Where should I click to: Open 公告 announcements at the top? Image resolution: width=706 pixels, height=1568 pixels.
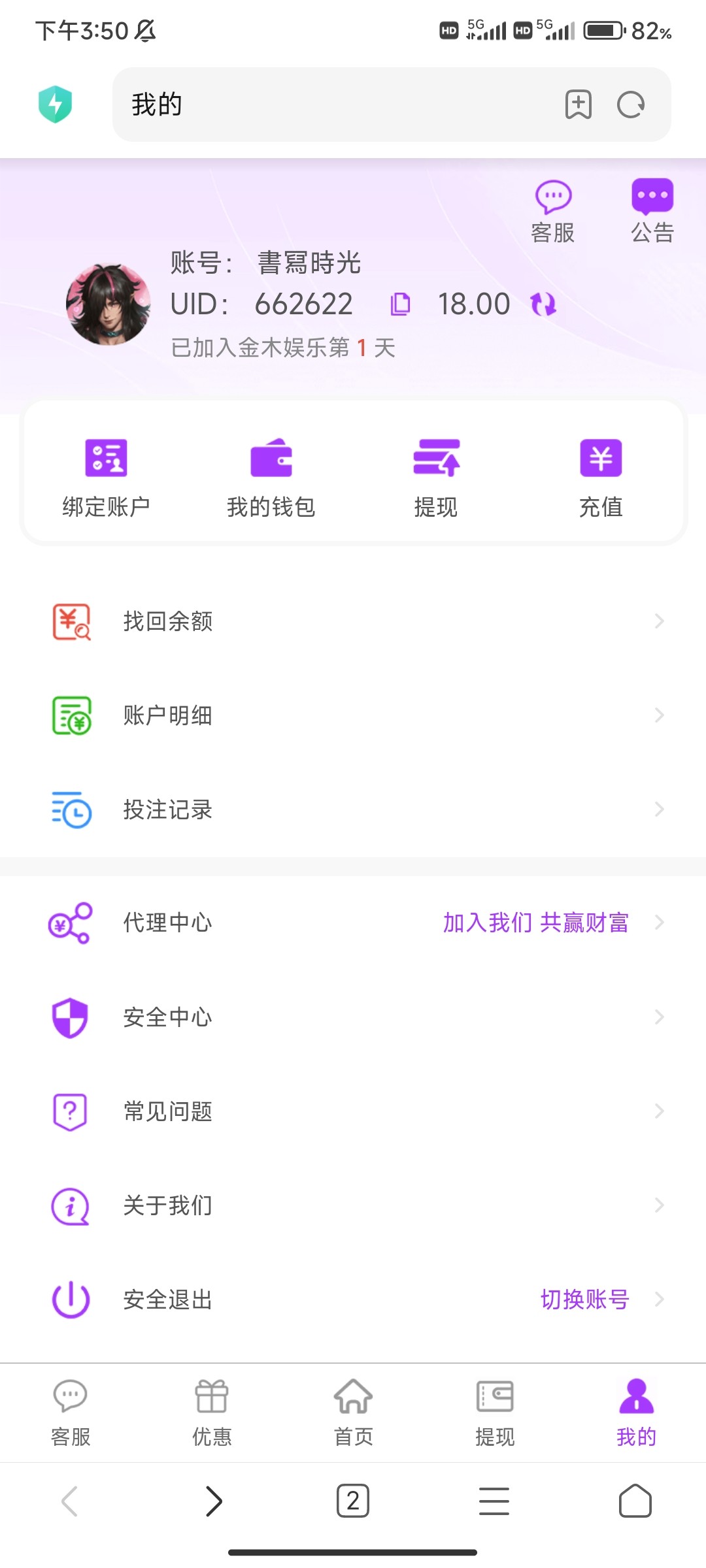(x=652, y=211)
